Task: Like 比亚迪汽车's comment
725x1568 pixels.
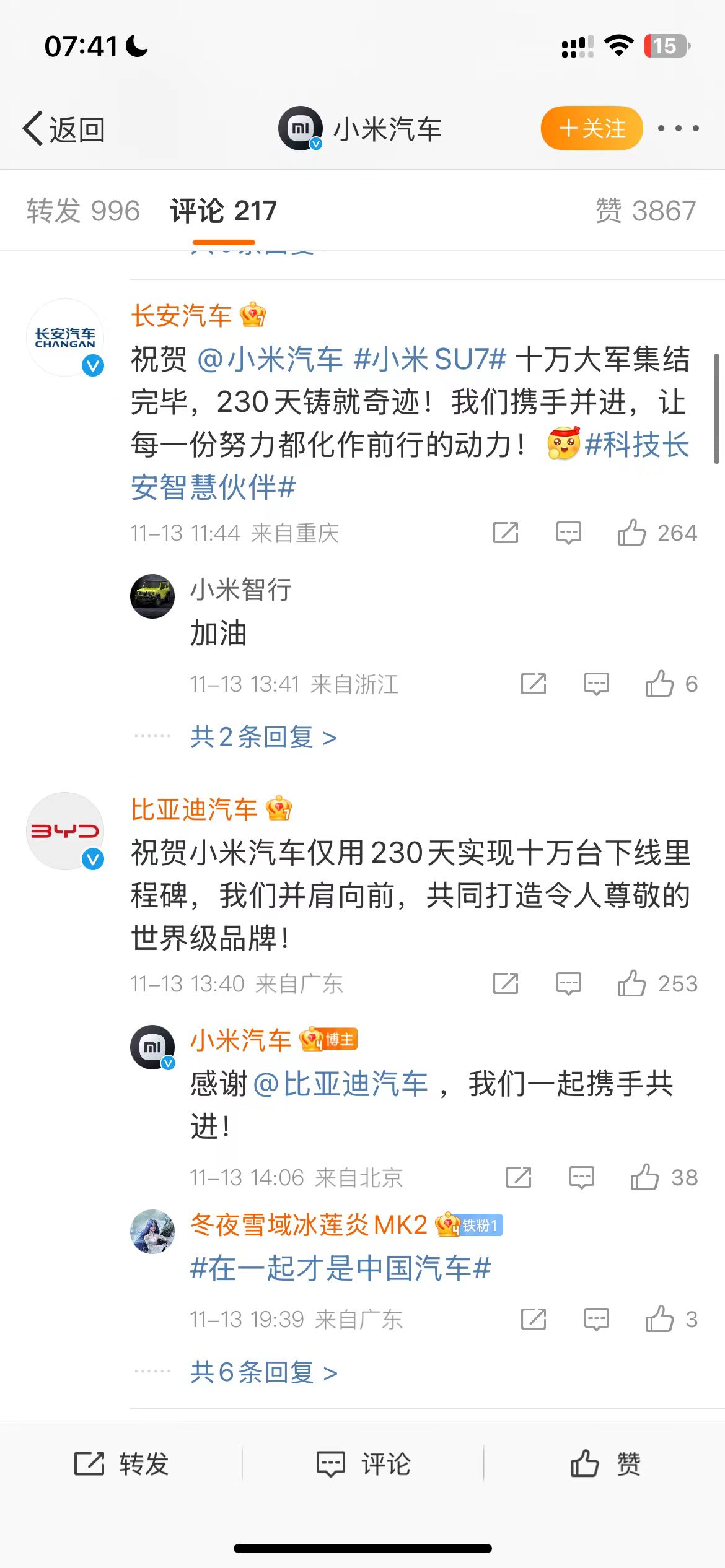Action: pyautogui.click(x=632, y=983)
